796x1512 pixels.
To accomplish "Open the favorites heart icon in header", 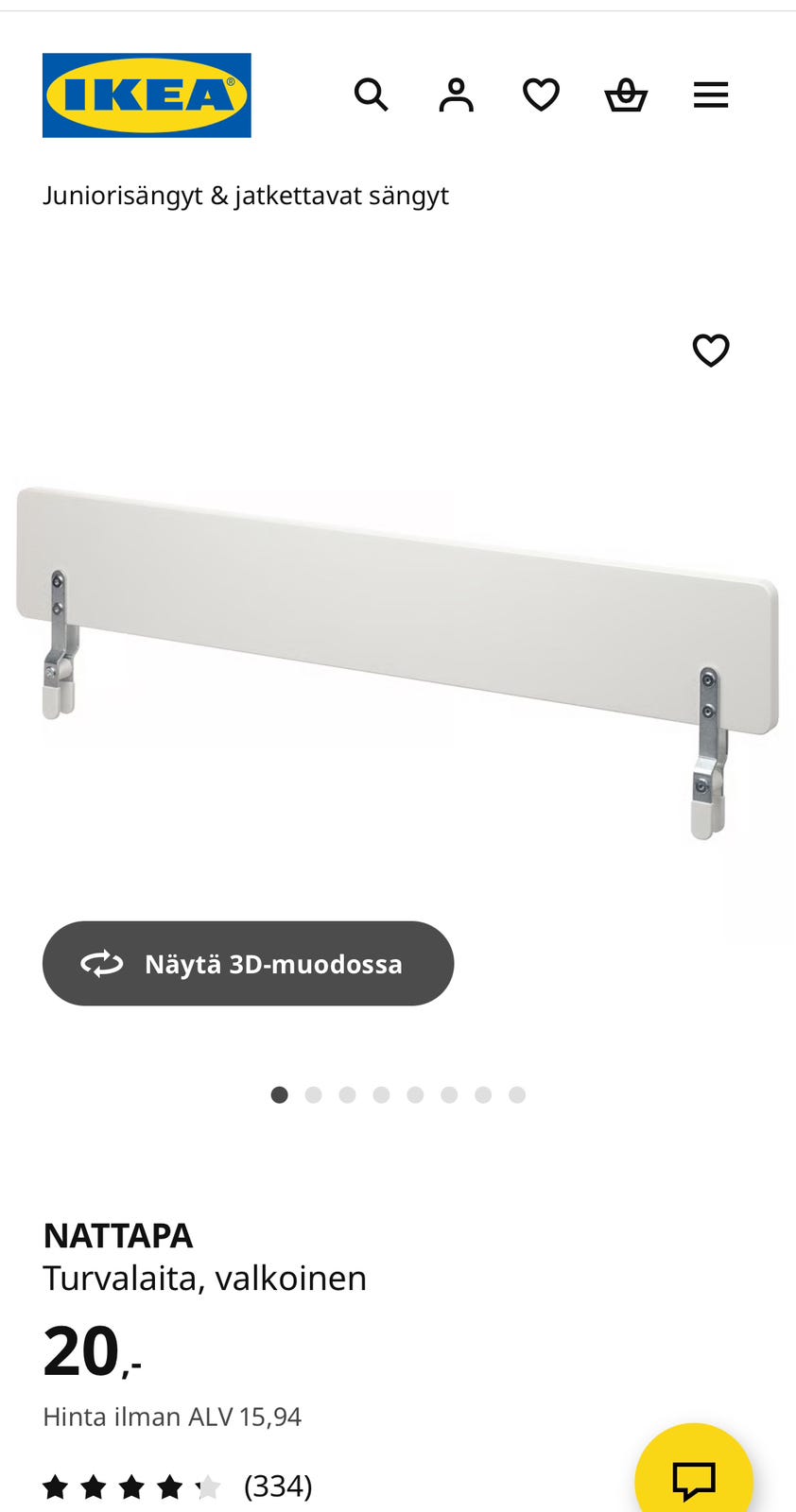I will (x=540, y=94).
